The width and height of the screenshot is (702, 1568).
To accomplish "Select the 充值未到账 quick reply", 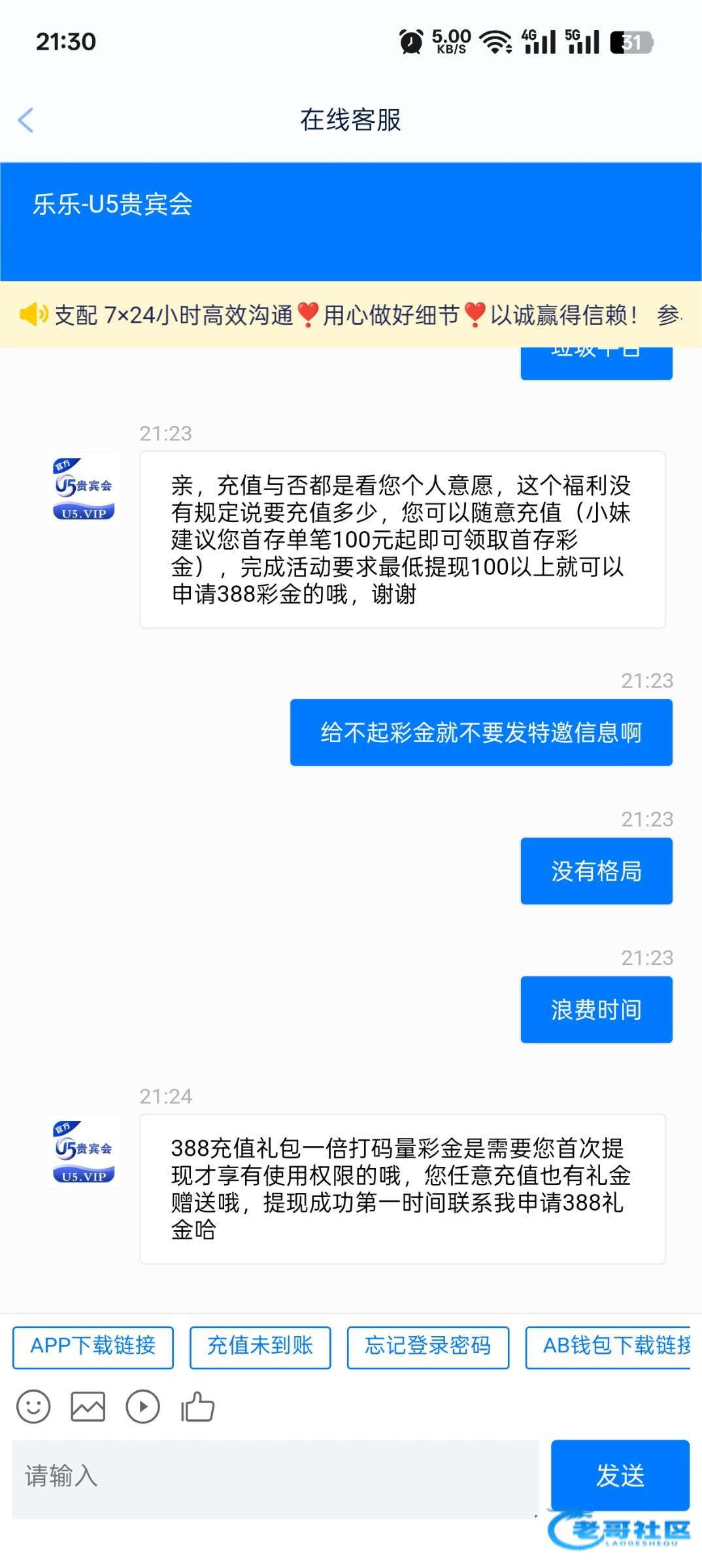I will pyautogui.click(x=260, y=1347).
